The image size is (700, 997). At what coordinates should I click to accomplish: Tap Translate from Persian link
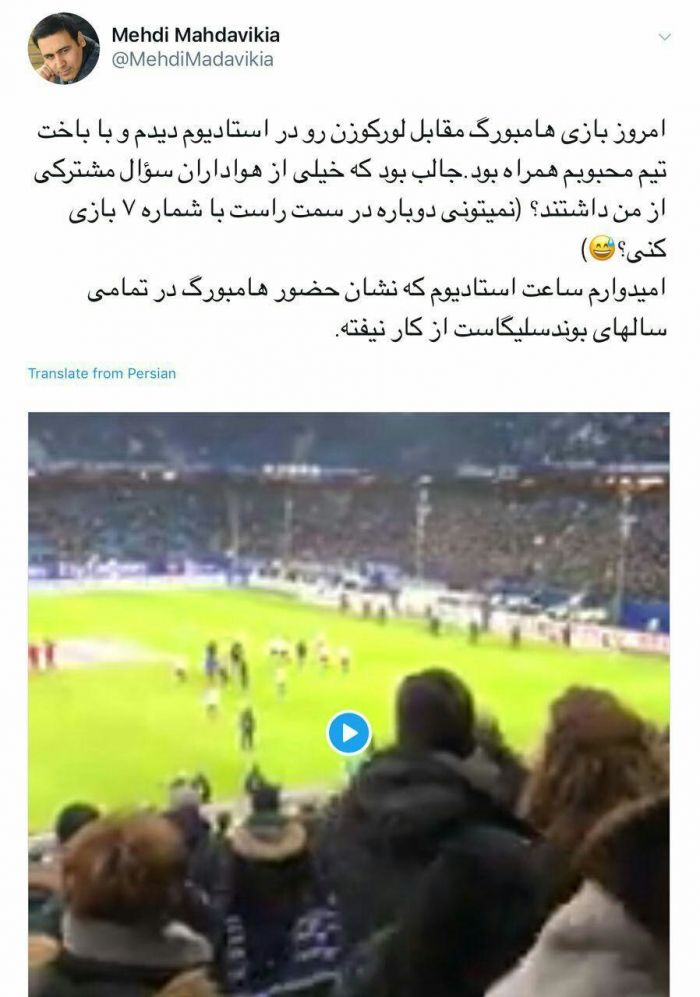[102, 373]
